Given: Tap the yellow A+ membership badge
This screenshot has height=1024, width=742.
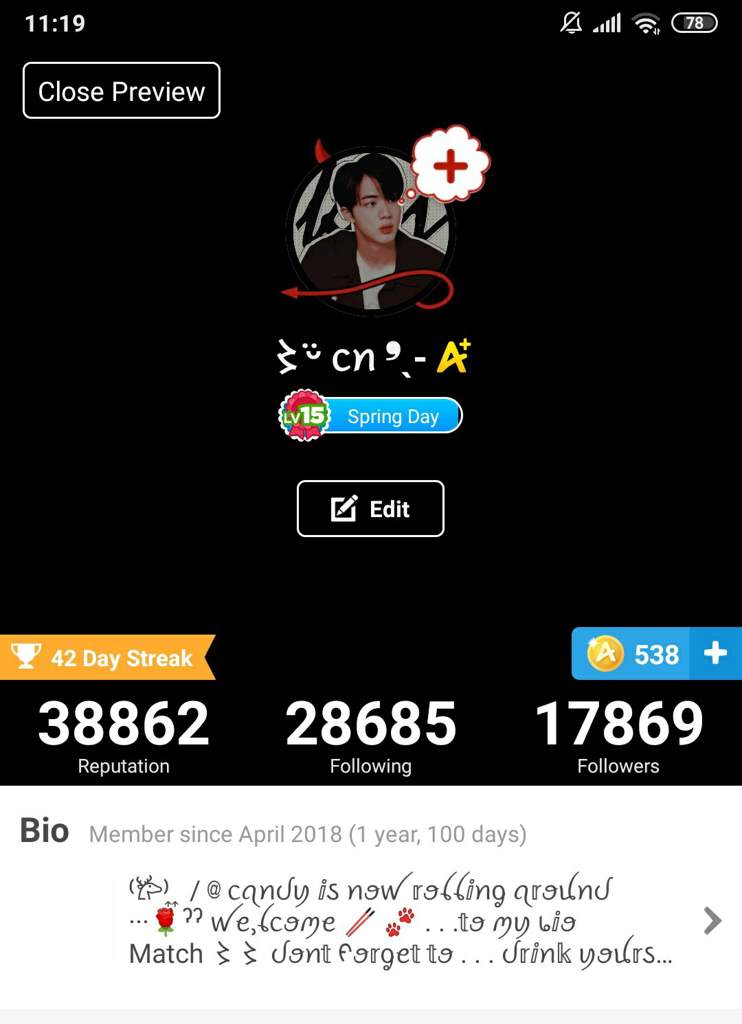Looking at the screenshot, I should pyautogui.click(x=453, y=357).
